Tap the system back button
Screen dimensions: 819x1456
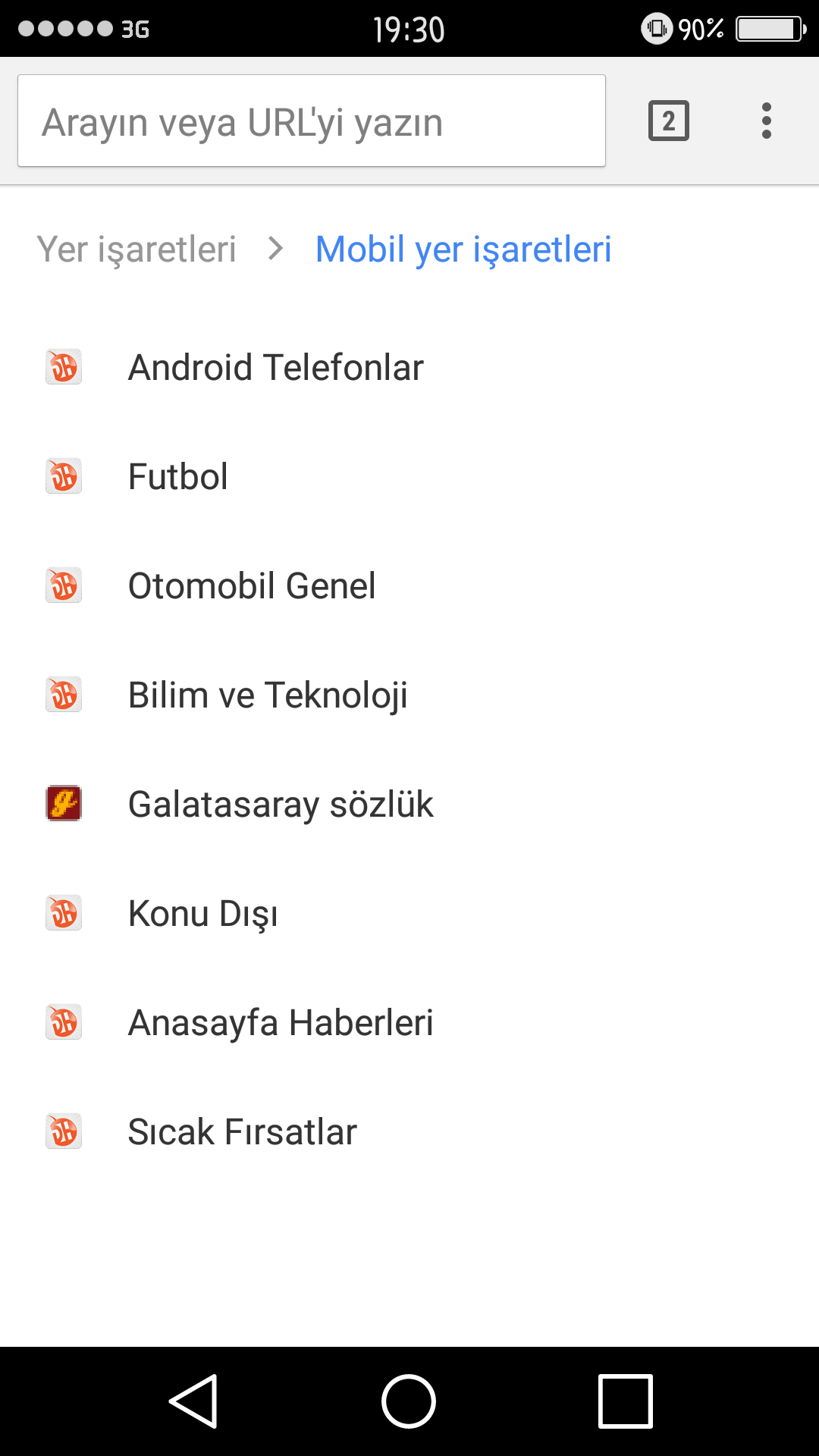coord(193,1401)
